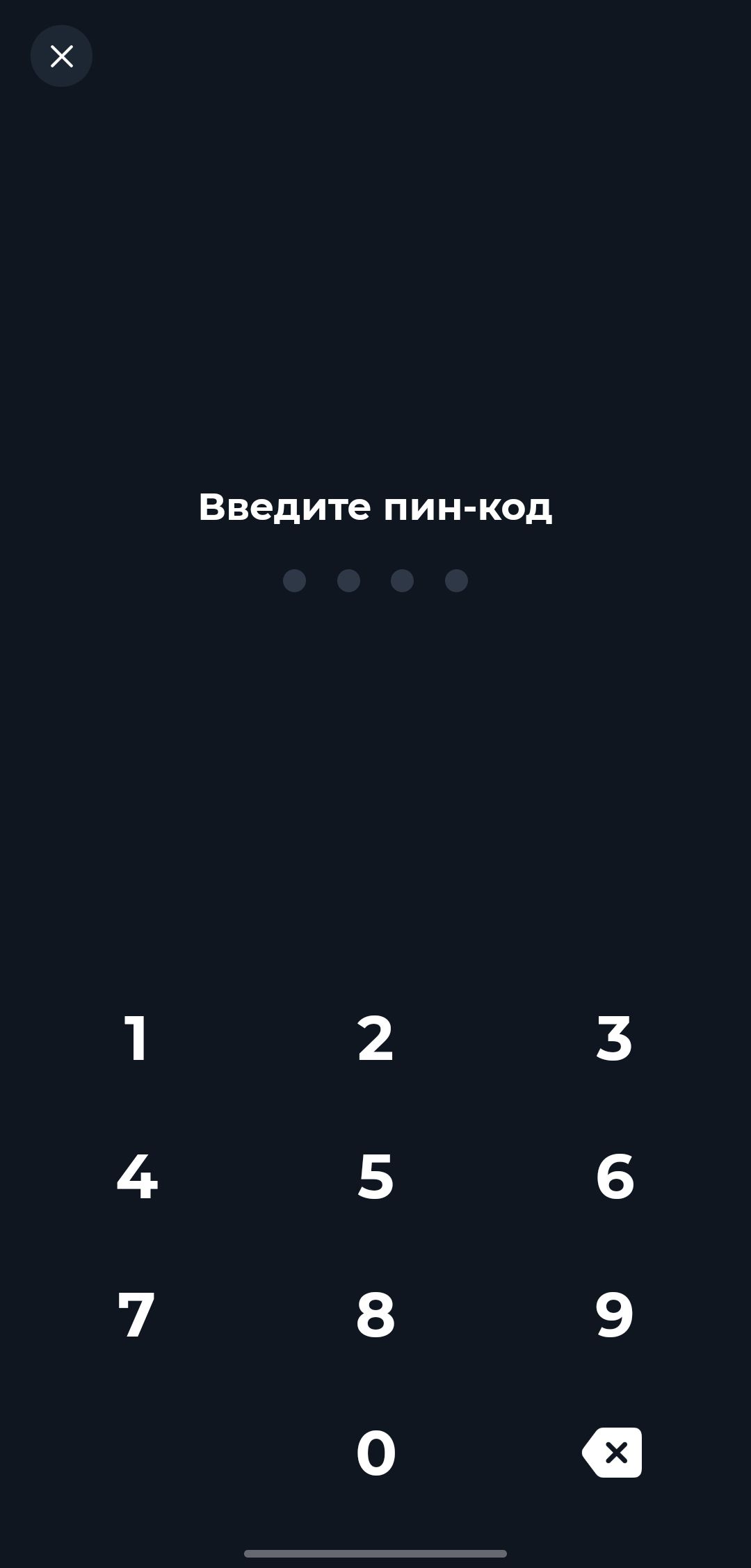This screenshot has height=1568, width=751.
Task: Tap the second PIN indicator dot
Action: tap(348, 580)
